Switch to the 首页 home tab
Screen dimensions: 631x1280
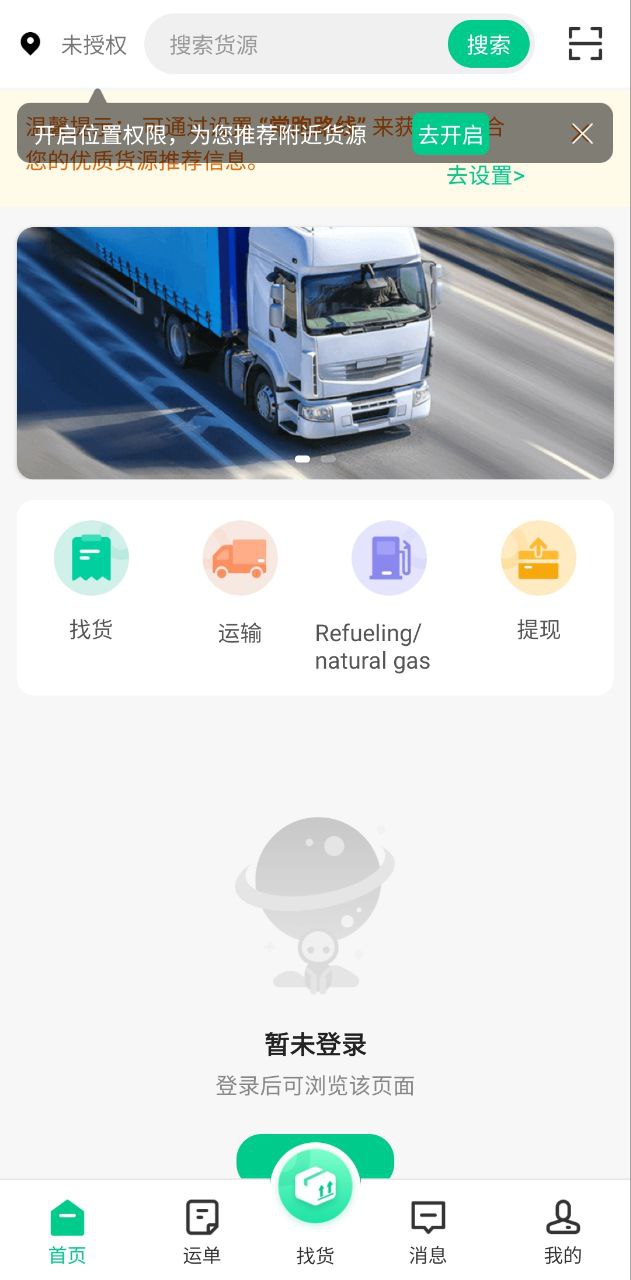click(68, 1232)
